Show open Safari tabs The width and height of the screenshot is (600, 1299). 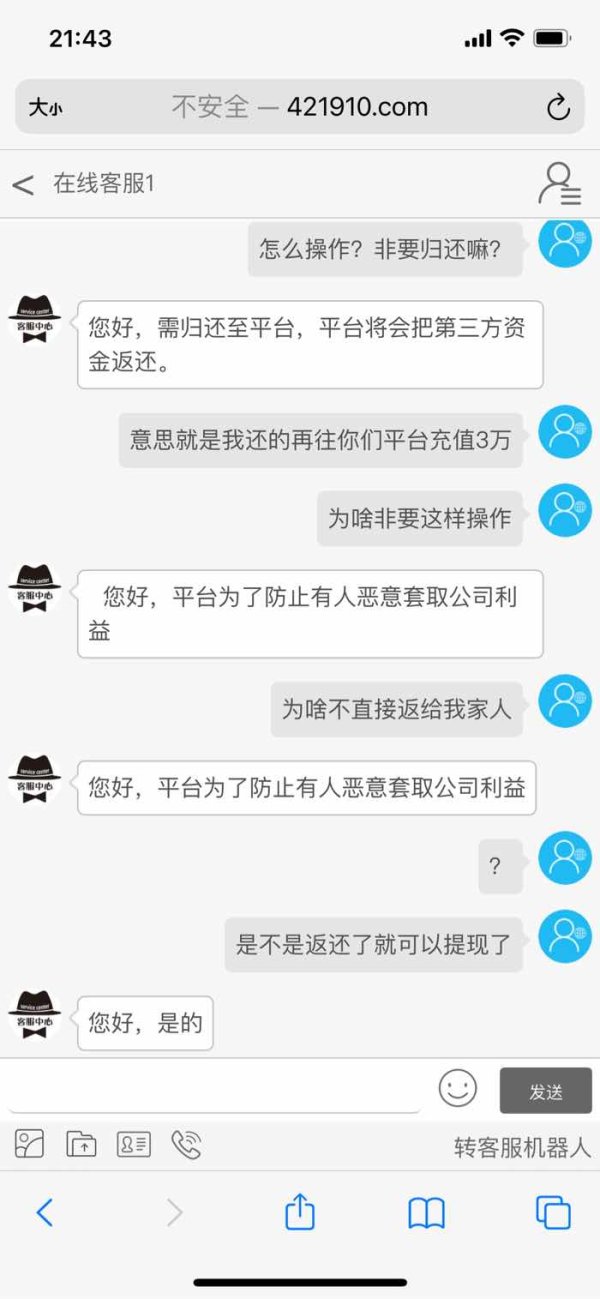tap(554, 1212)
